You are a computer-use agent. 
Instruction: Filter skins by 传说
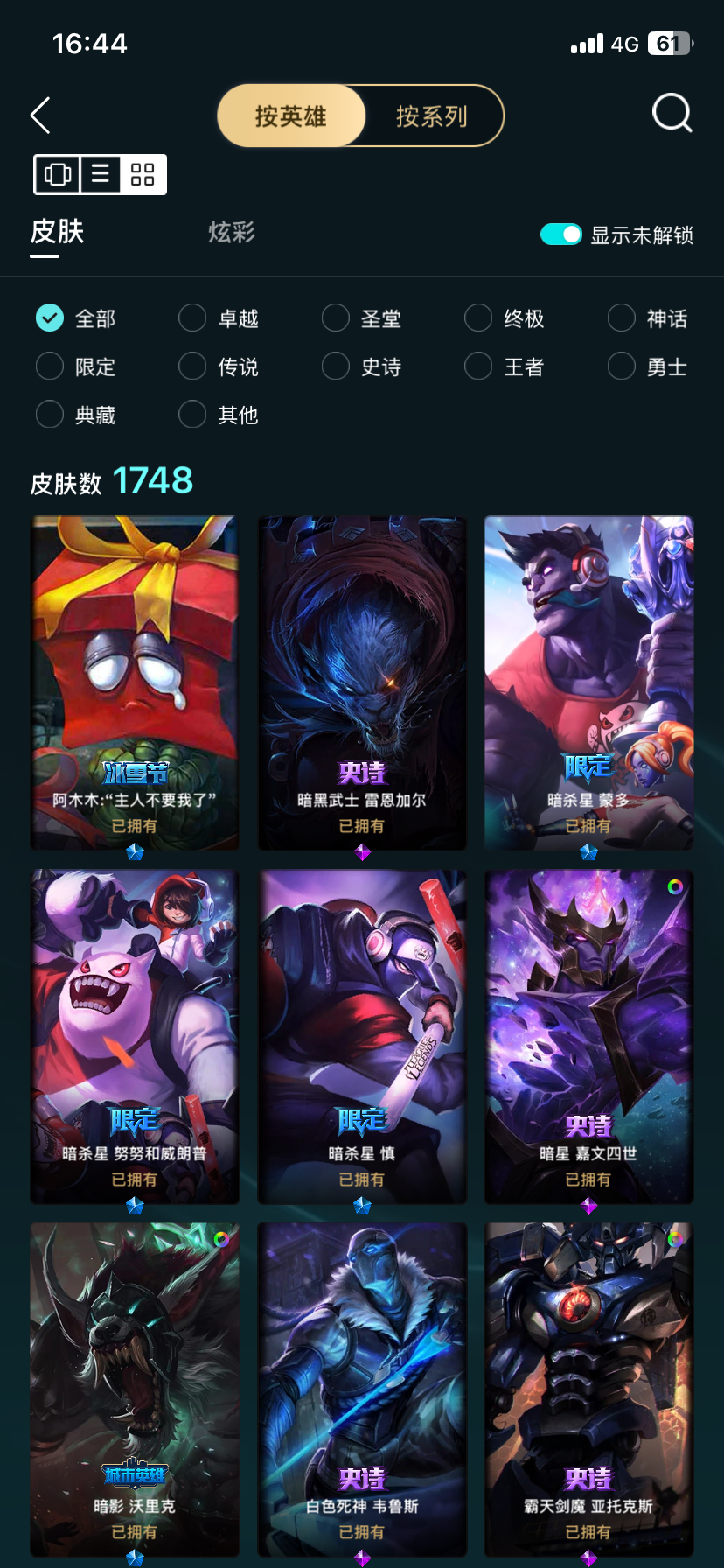pos(219,367)
